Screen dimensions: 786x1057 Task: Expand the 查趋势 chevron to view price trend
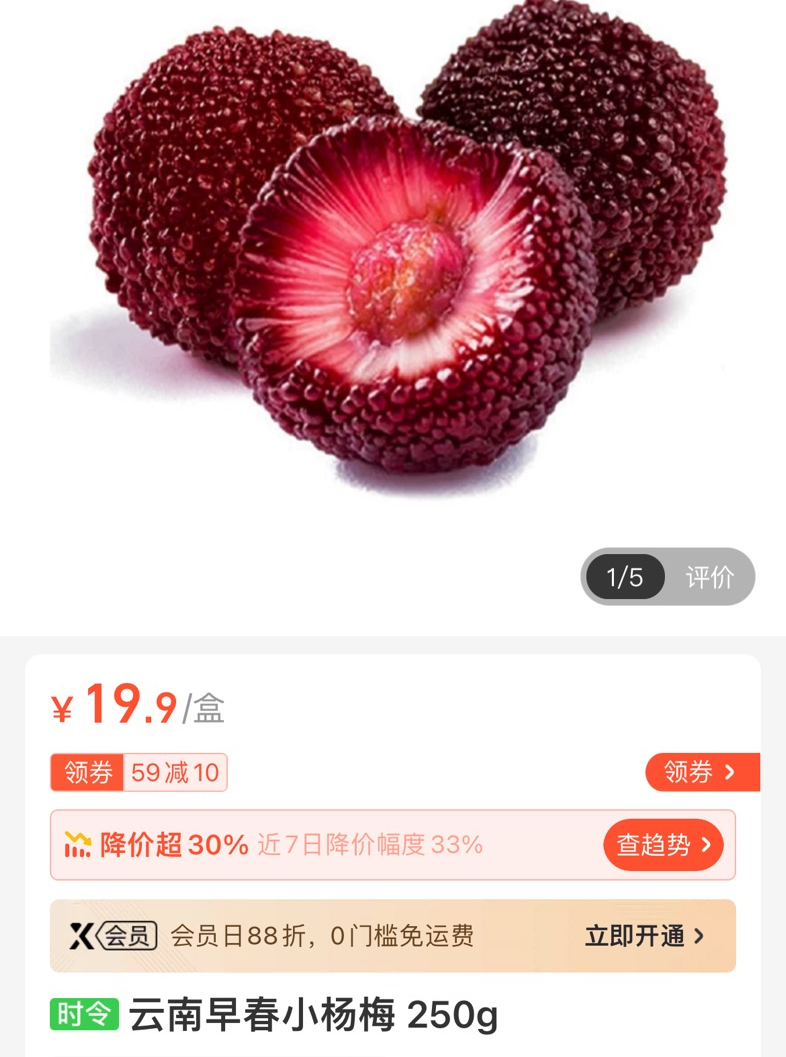pos(706,844)
